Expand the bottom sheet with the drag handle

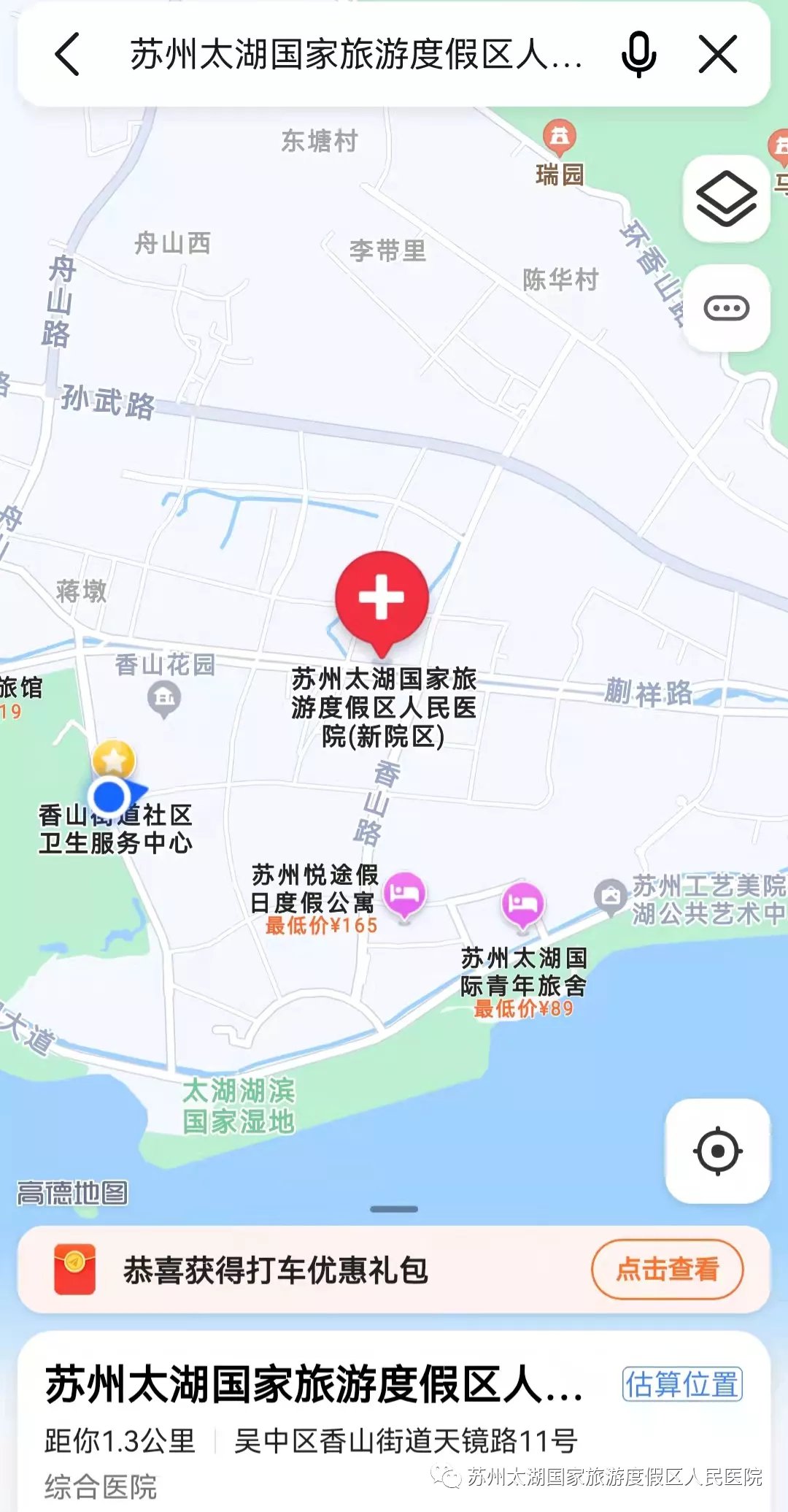[394, 1209]
